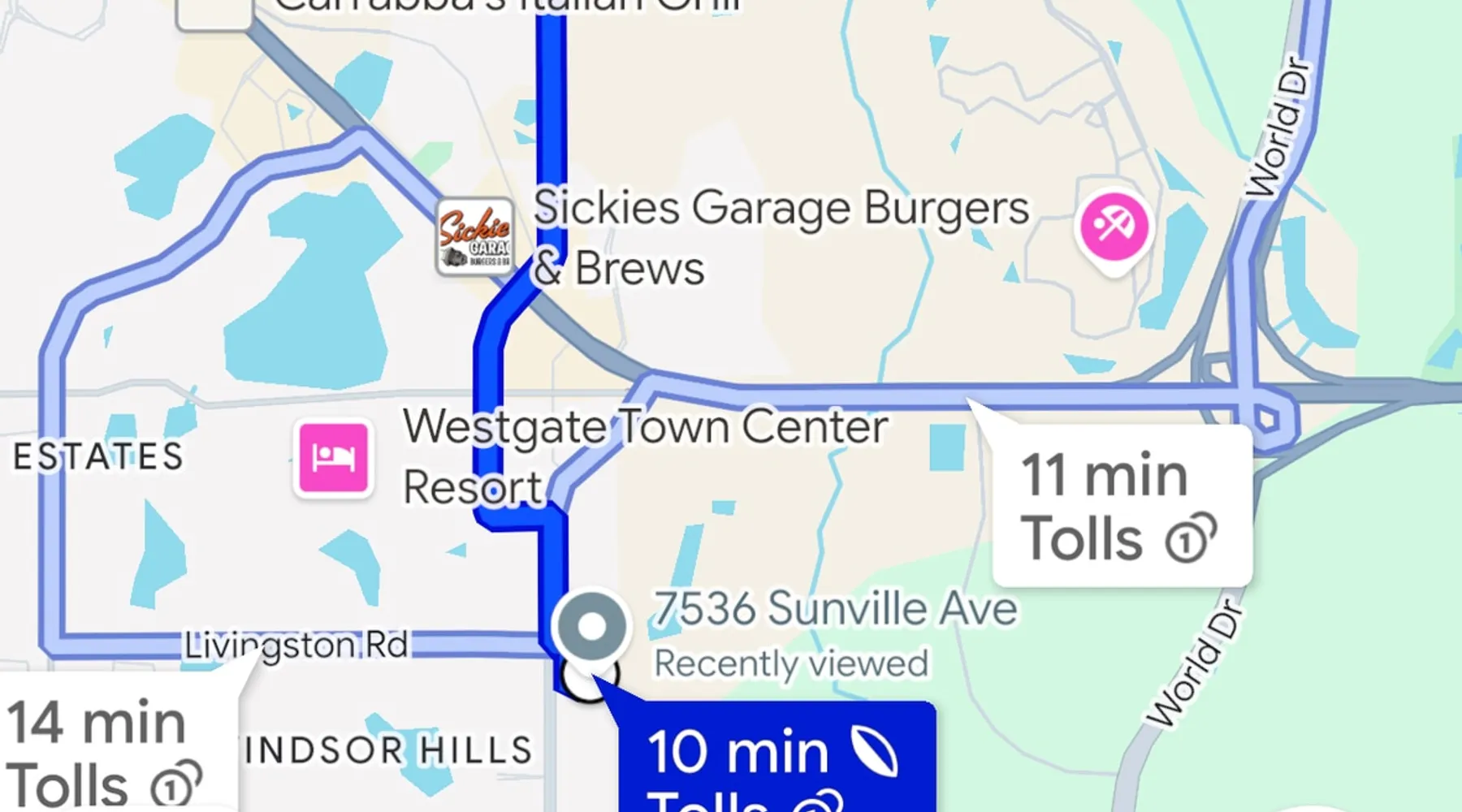
Task: Tap the pink beach umbrella attraction marker
Action: pyautogui.click(x=1114, y=226)
